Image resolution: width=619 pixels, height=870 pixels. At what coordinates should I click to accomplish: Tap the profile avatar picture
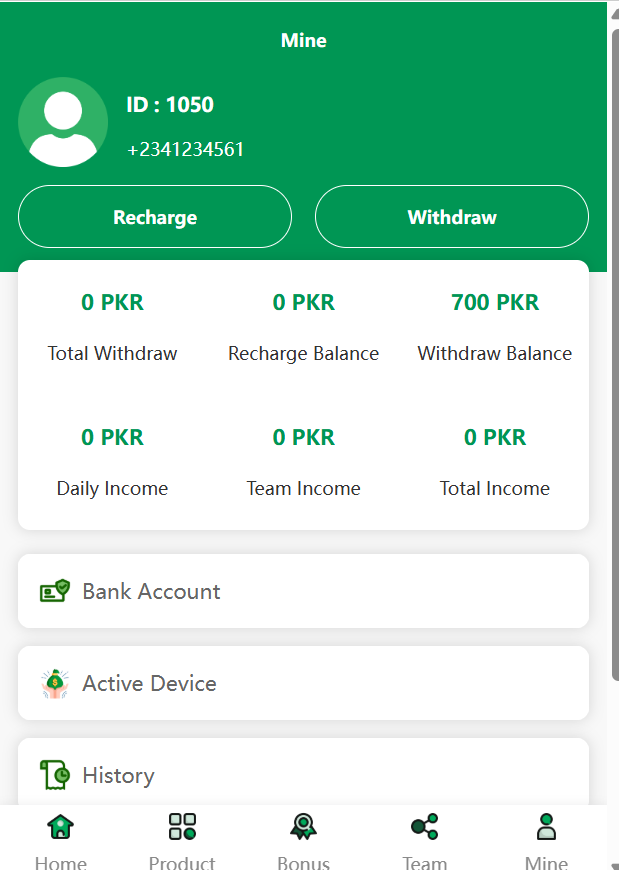(63, 122)
